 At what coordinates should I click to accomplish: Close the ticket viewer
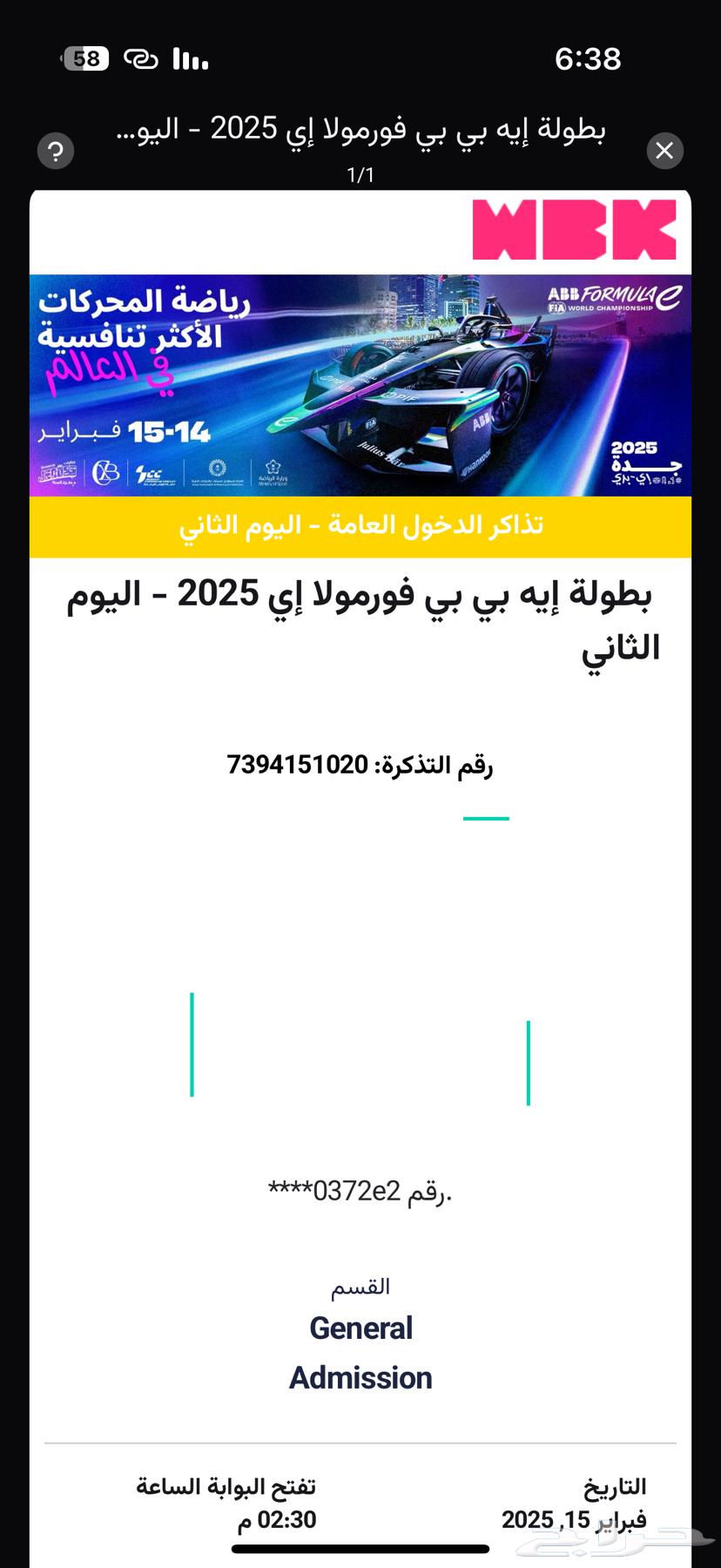pos(664,151)
